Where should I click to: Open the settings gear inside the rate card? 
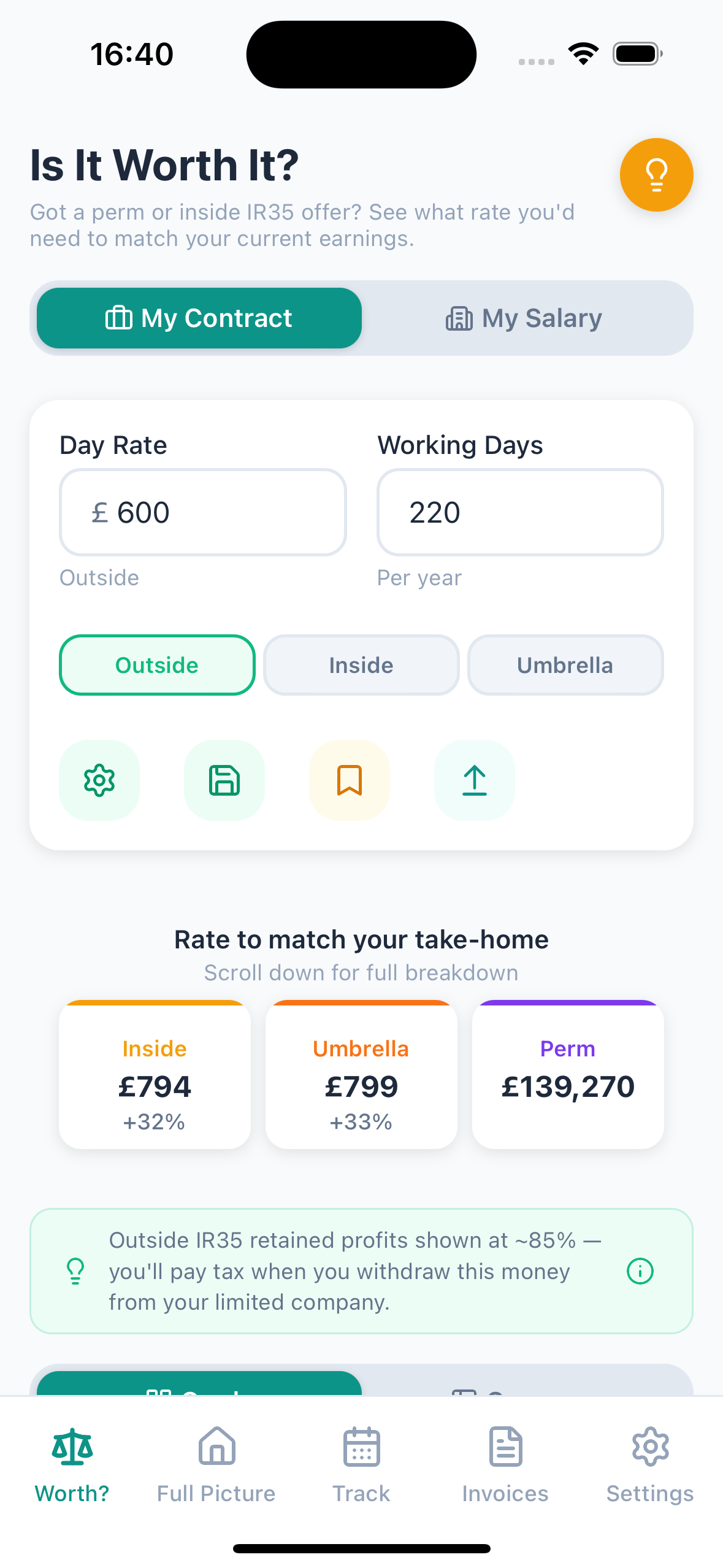pyautogui.click(x=99, y=780)
